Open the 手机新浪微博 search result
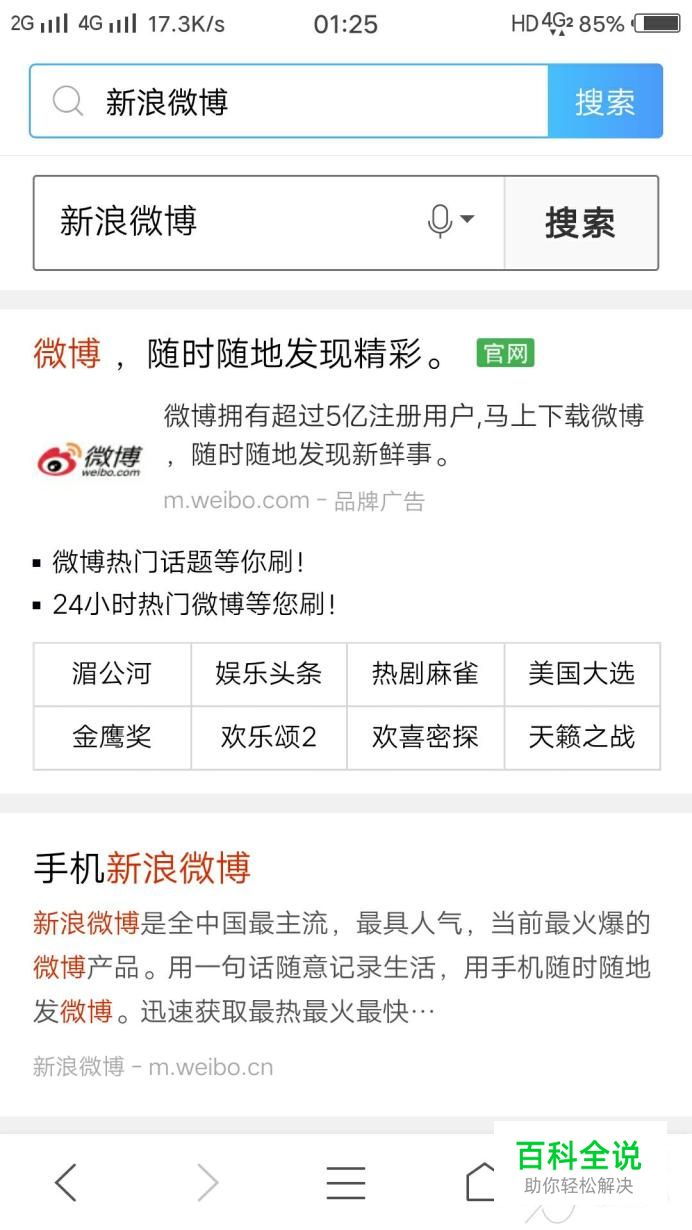The image size is (692, 1230). [x=142, y=867]
